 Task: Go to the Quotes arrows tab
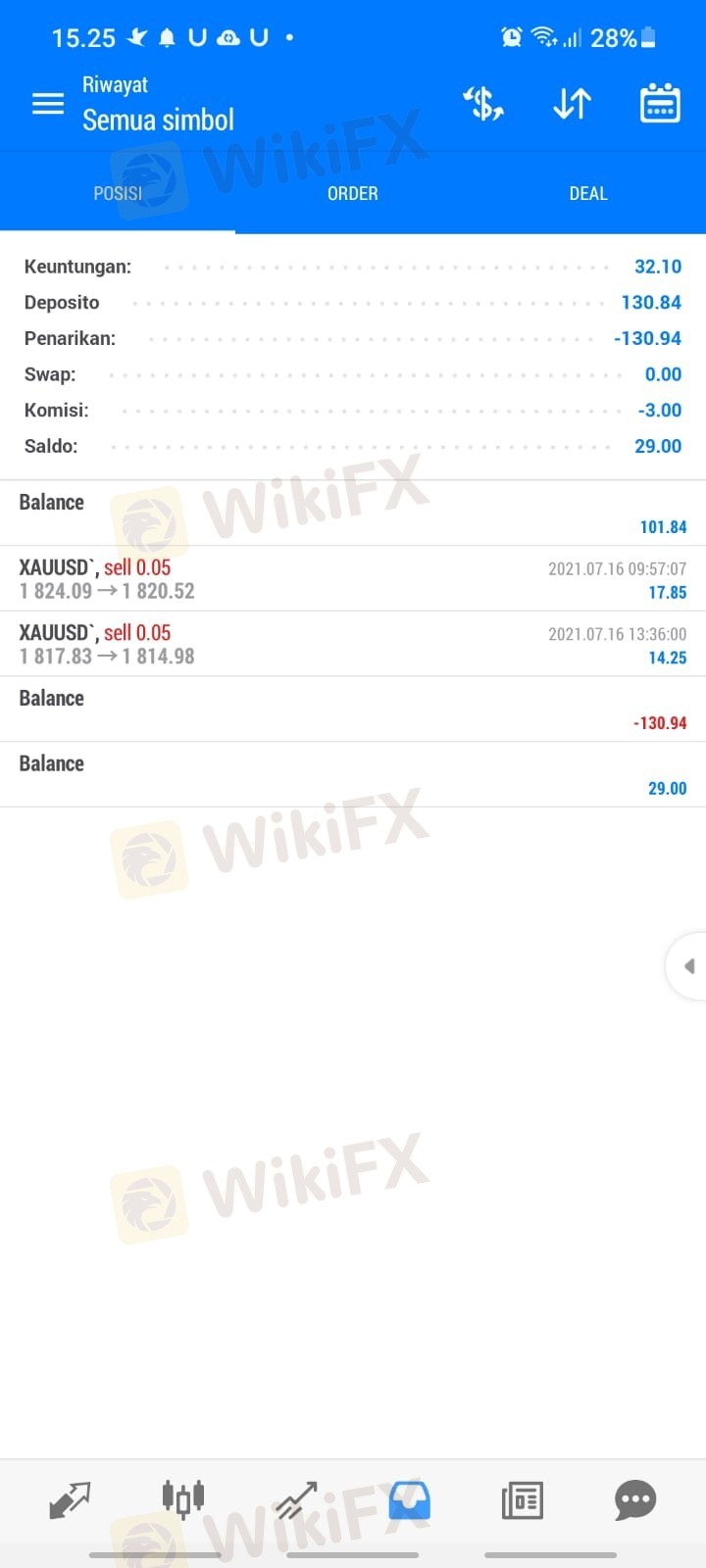[x=70, y=1500]
